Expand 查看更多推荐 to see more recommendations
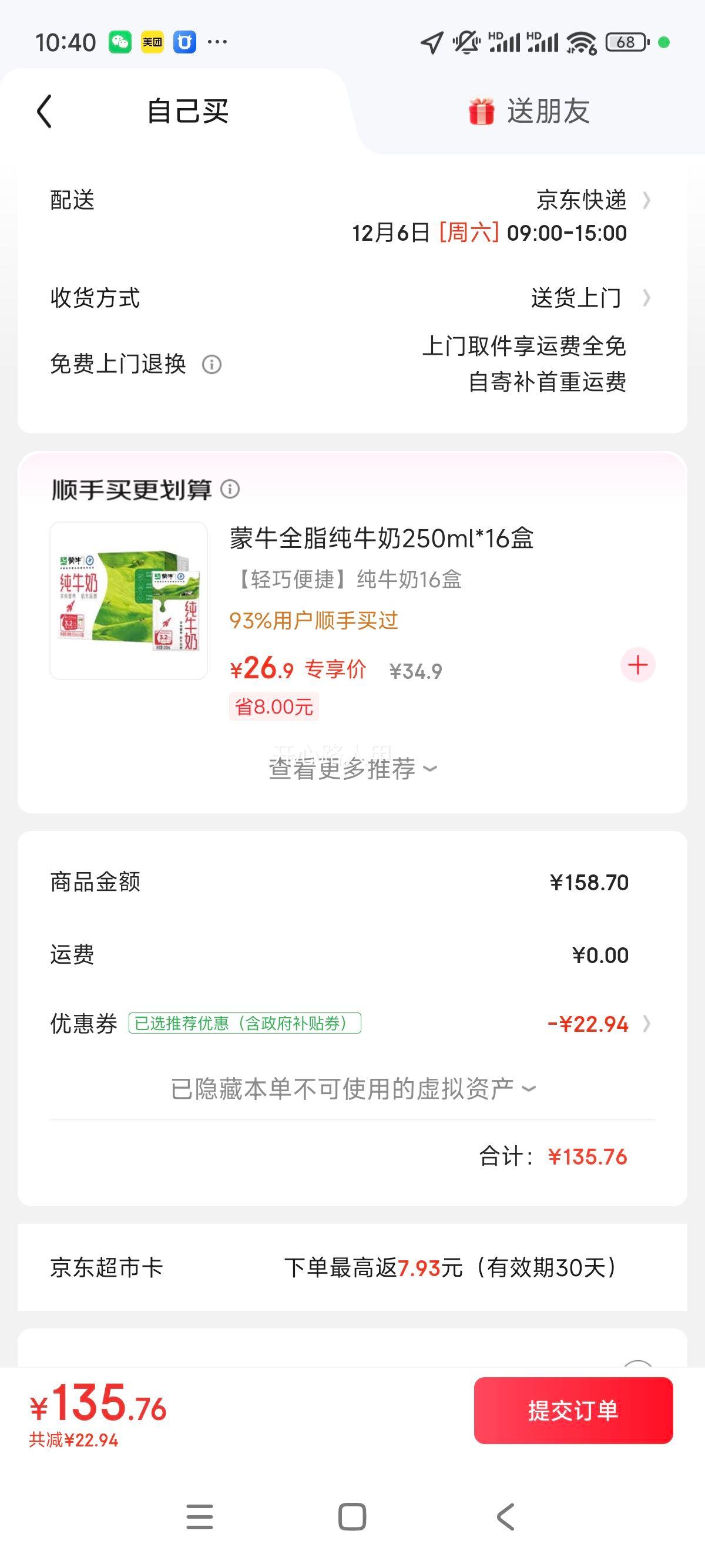Screen dimensions: 705x1568 click(352, 770)
